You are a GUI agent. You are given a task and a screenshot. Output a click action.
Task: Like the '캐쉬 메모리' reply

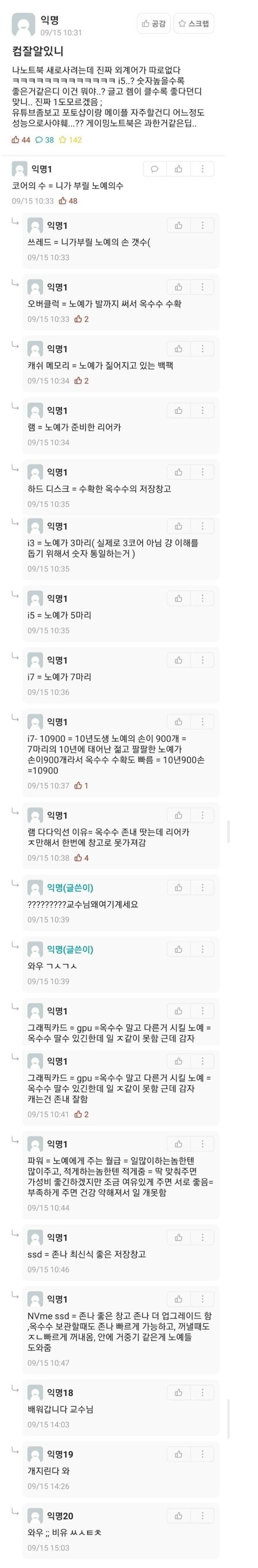pyautogui.click(x=178, y=349)
